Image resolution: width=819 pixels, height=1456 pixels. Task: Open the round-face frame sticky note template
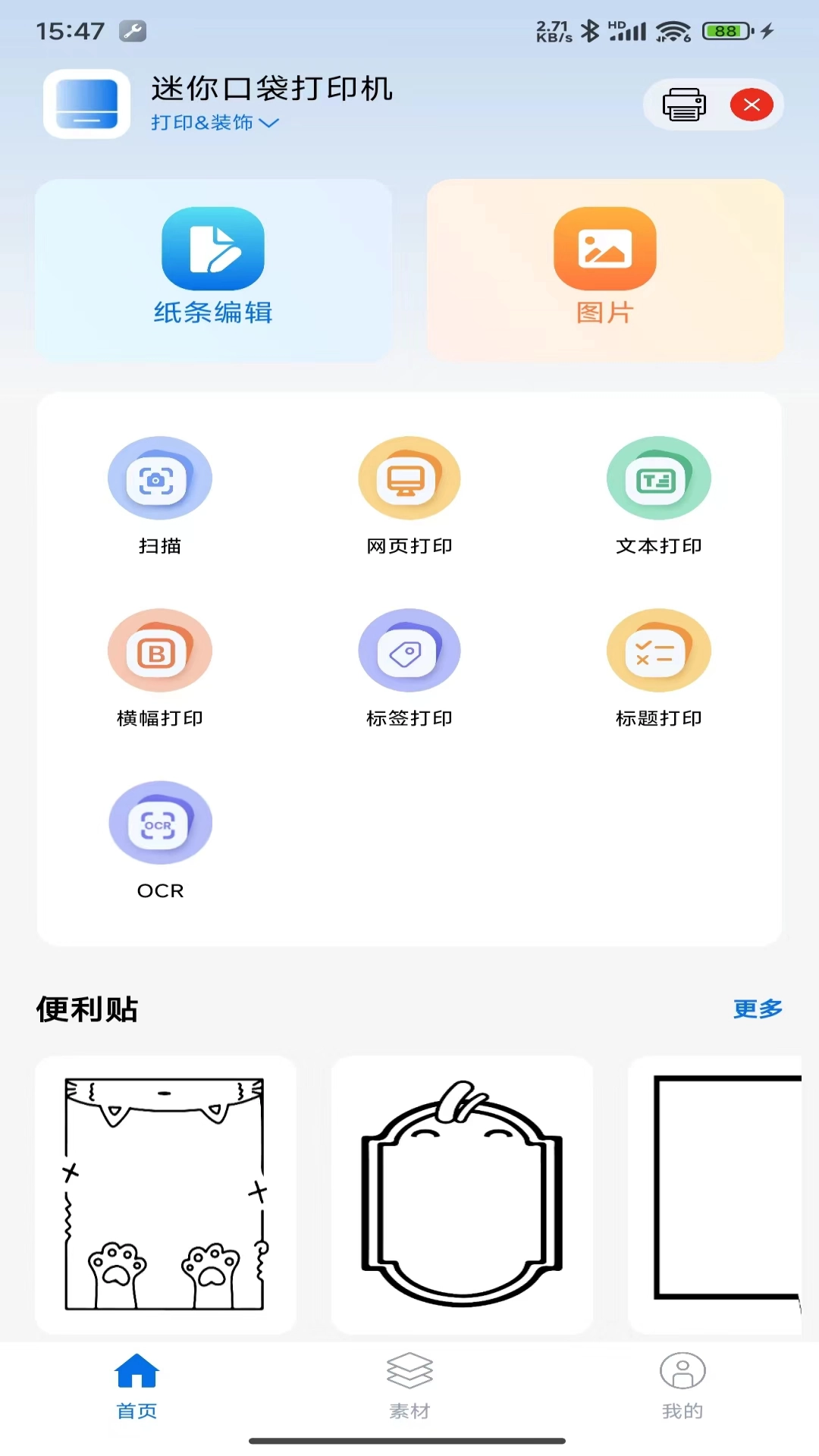pyautogui.click(x=462, y=1194)
